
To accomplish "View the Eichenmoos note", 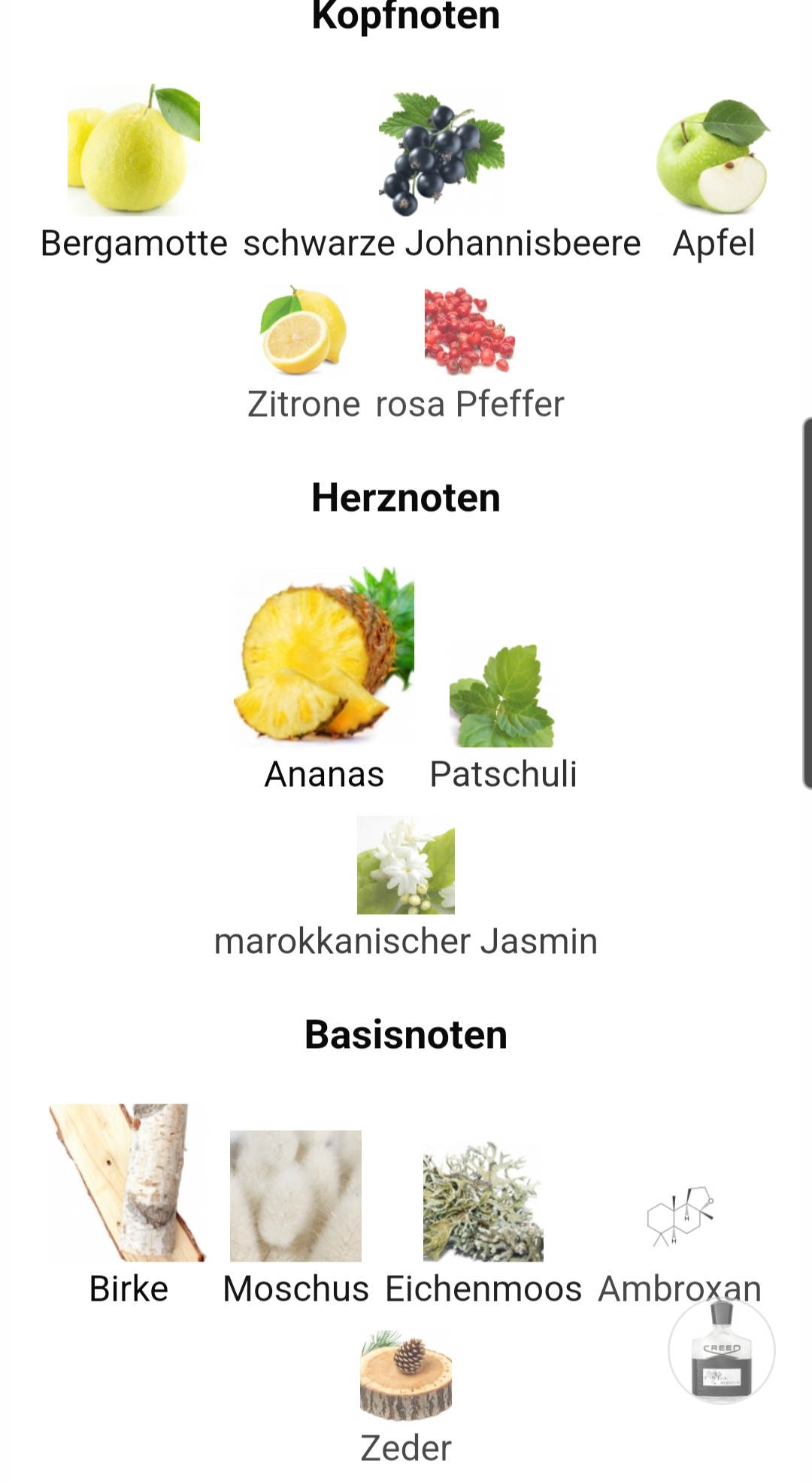I will (x=483, y=1202).
